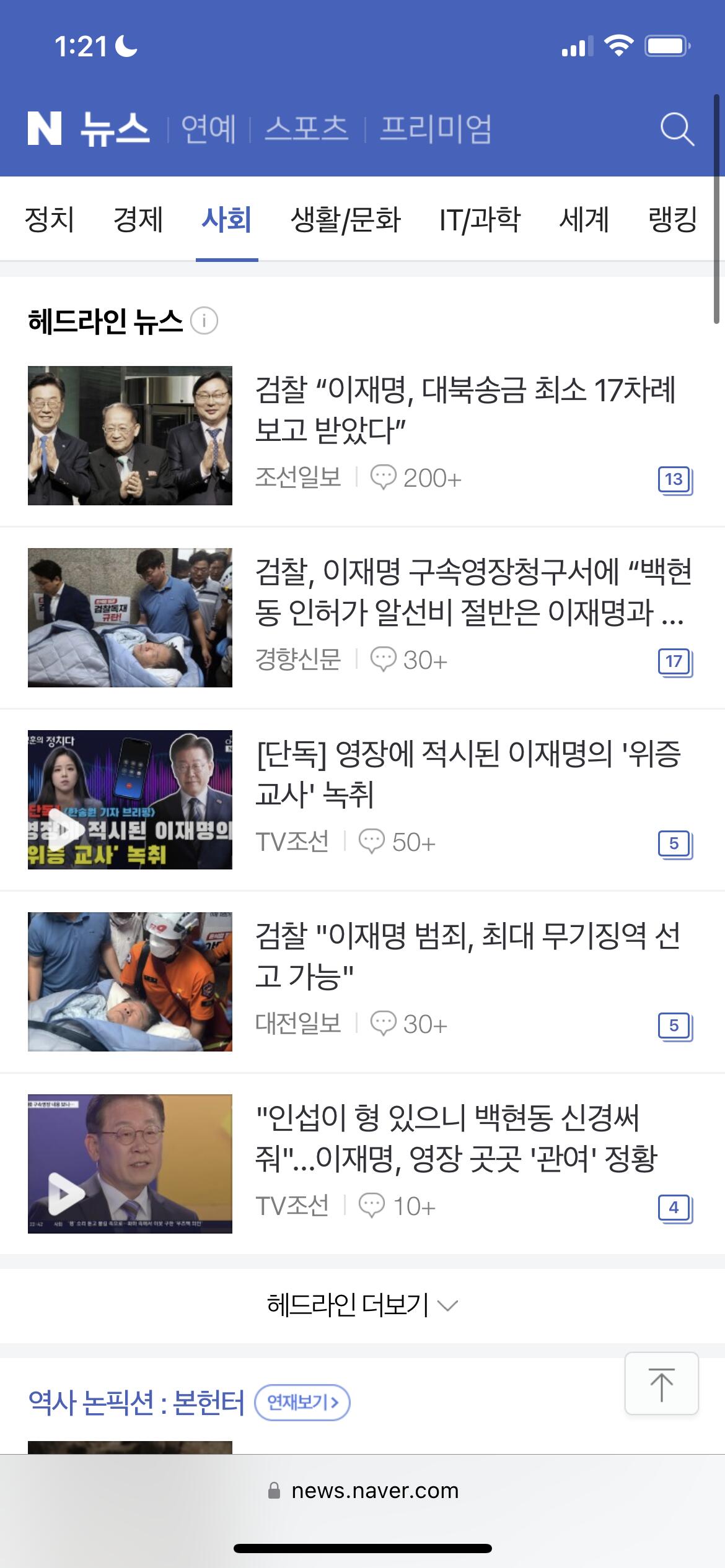
Task: Switch to the 연예 section
Action: pyautogui.click(x=209, y=129)
